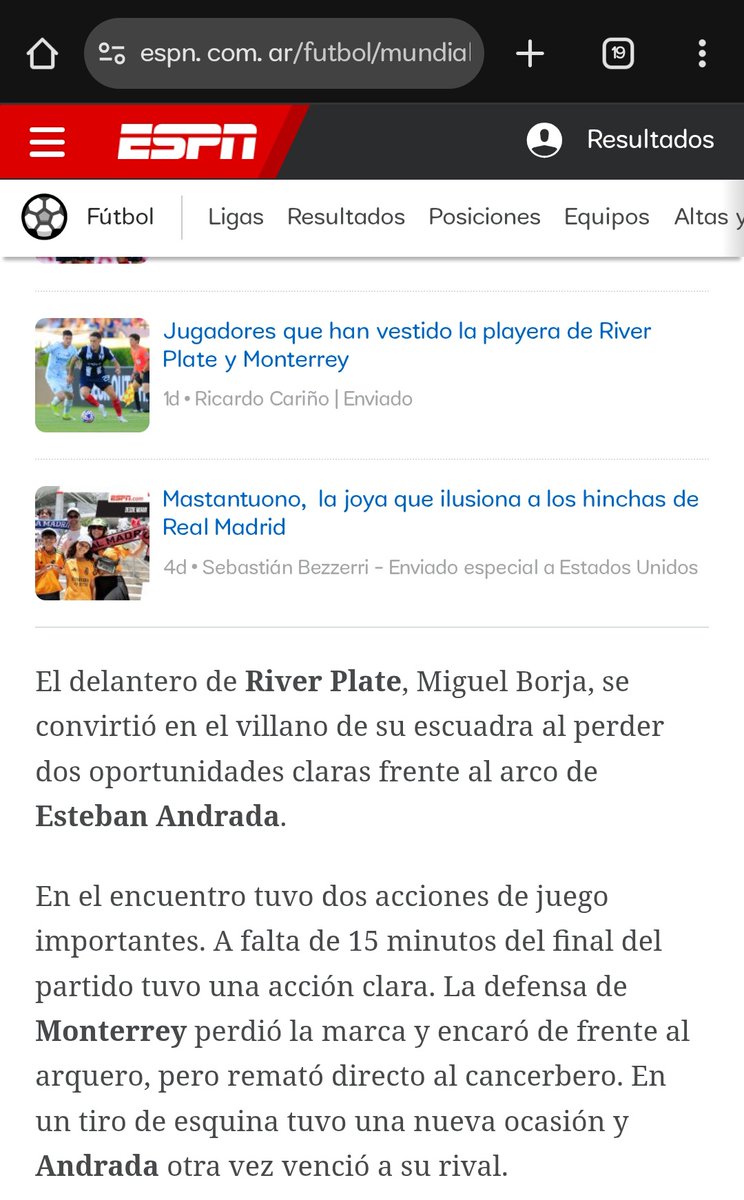744x1200 pixels.
Task: Select the Fútbol section
Action: pos(88,217)
